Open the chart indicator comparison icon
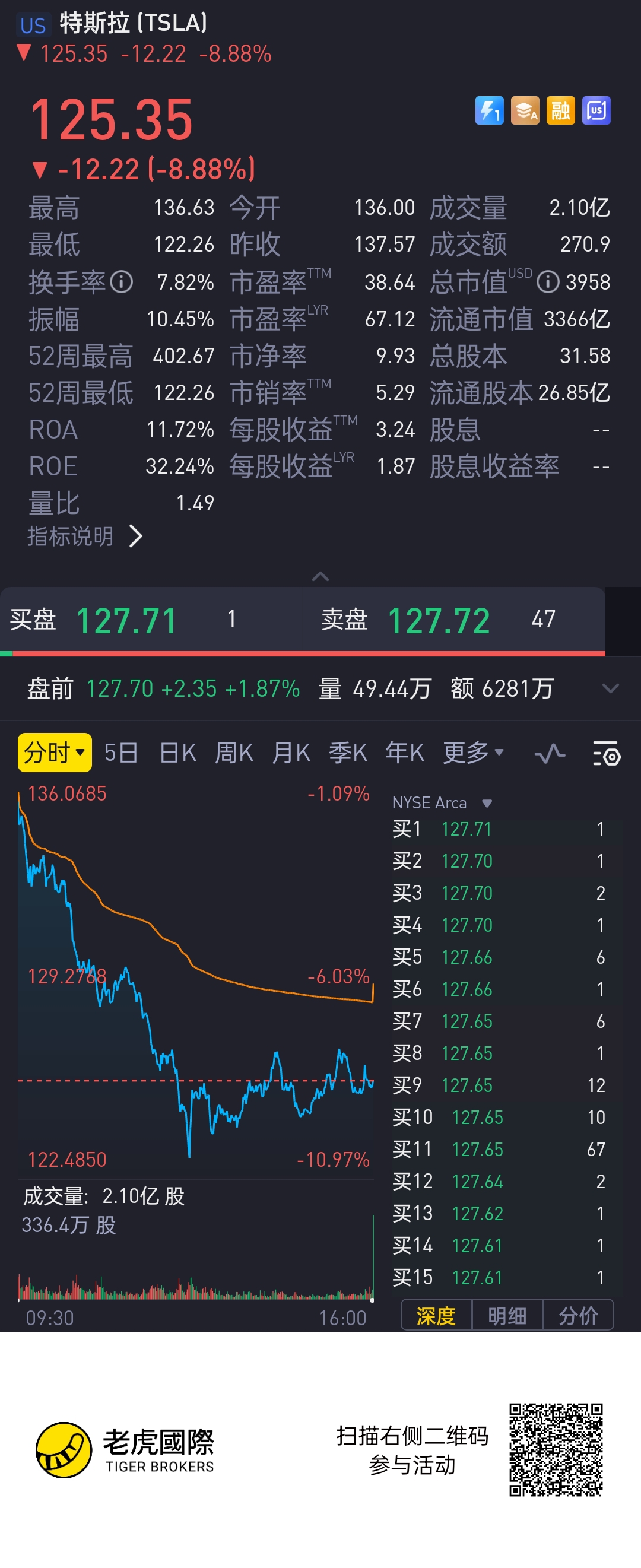The image size is (641, 1568). point(550,754)
